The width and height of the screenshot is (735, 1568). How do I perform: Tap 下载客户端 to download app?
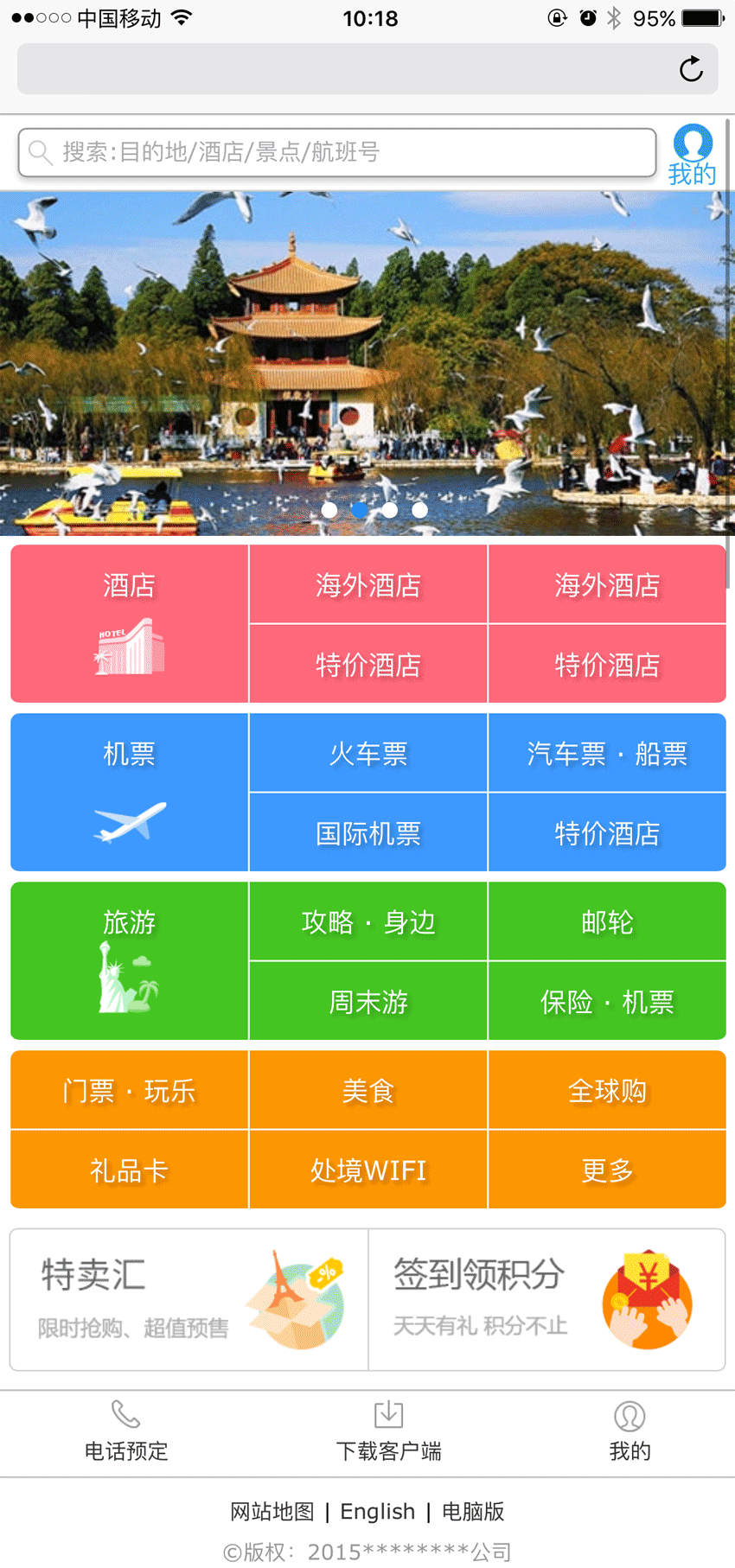pyautogui.click(x=388, y=1432)
